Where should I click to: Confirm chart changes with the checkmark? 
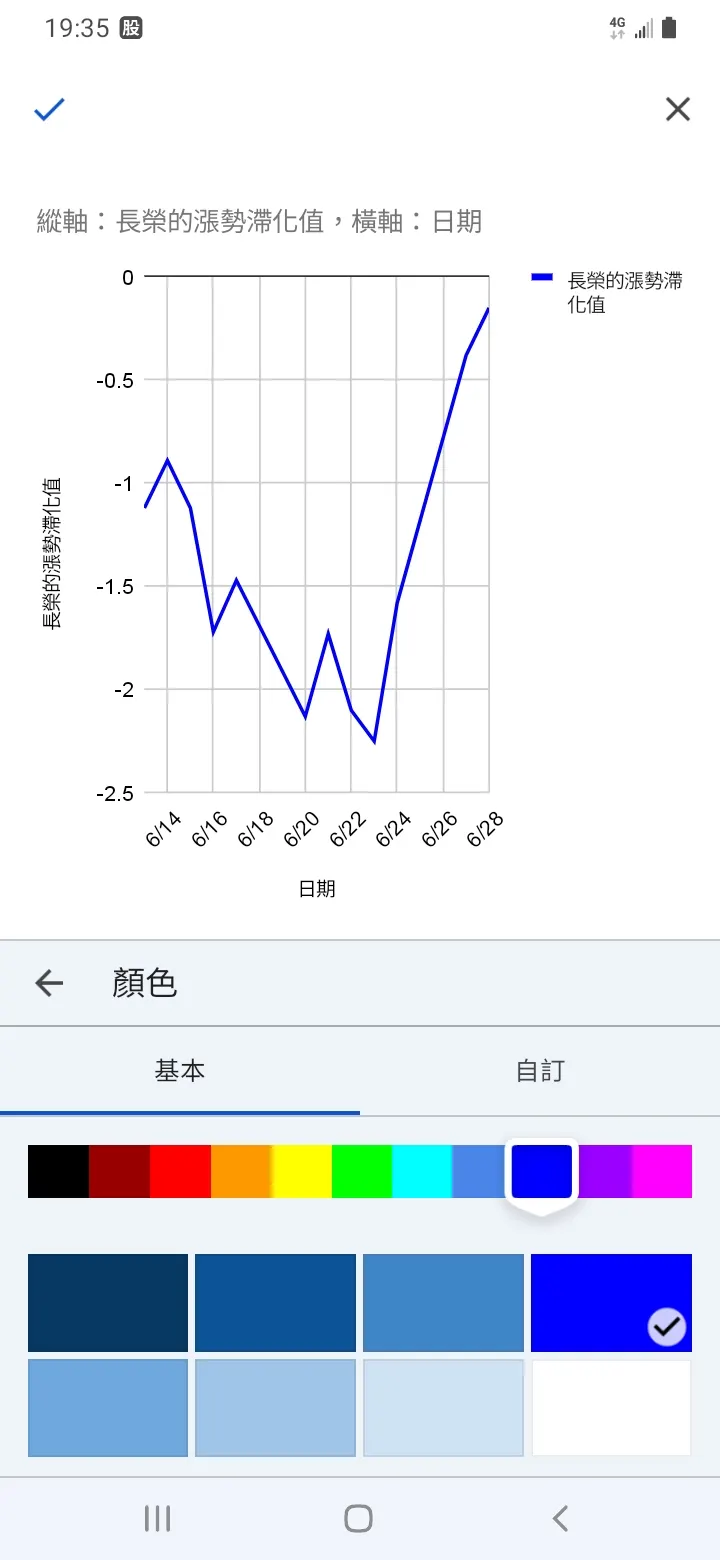49,110
